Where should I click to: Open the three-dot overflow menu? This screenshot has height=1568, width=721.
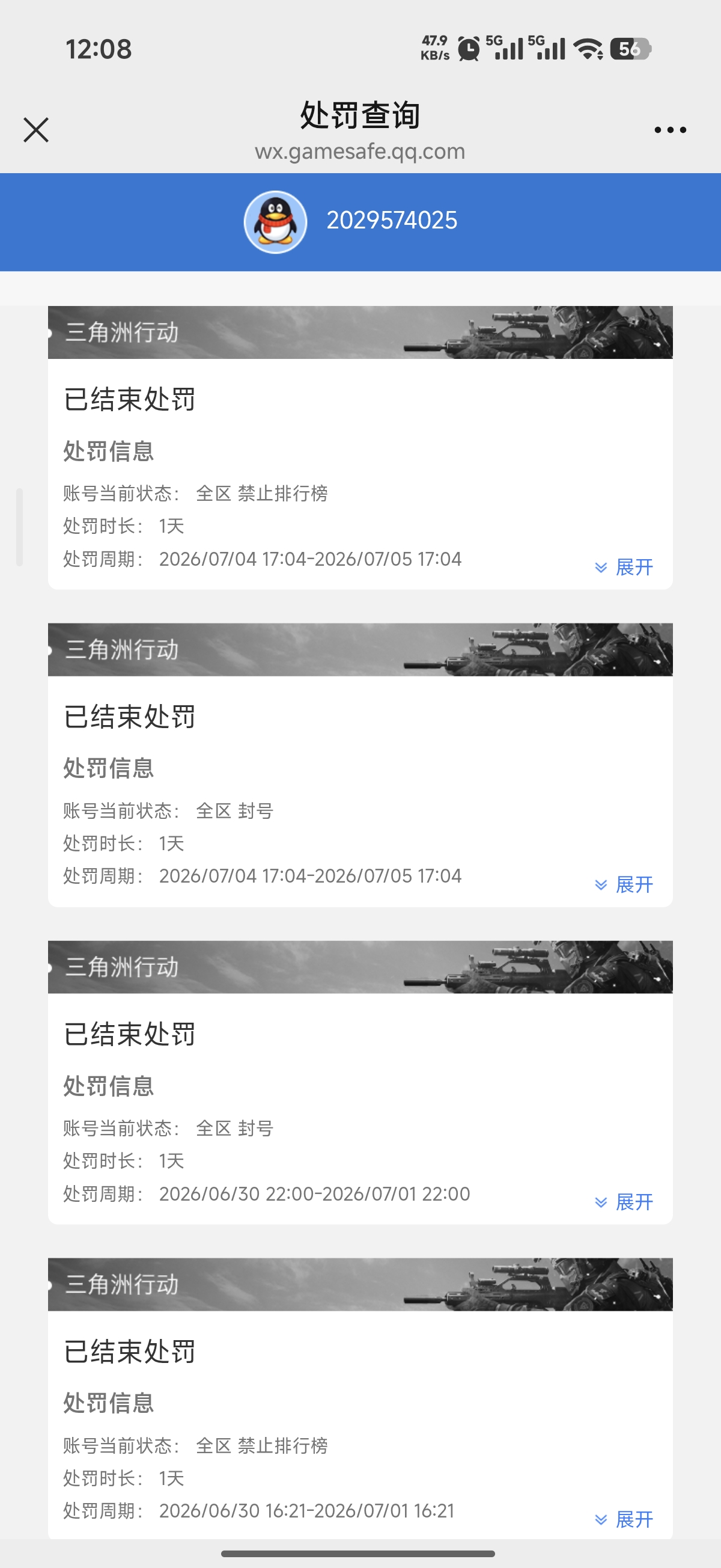tap(670, 130)
